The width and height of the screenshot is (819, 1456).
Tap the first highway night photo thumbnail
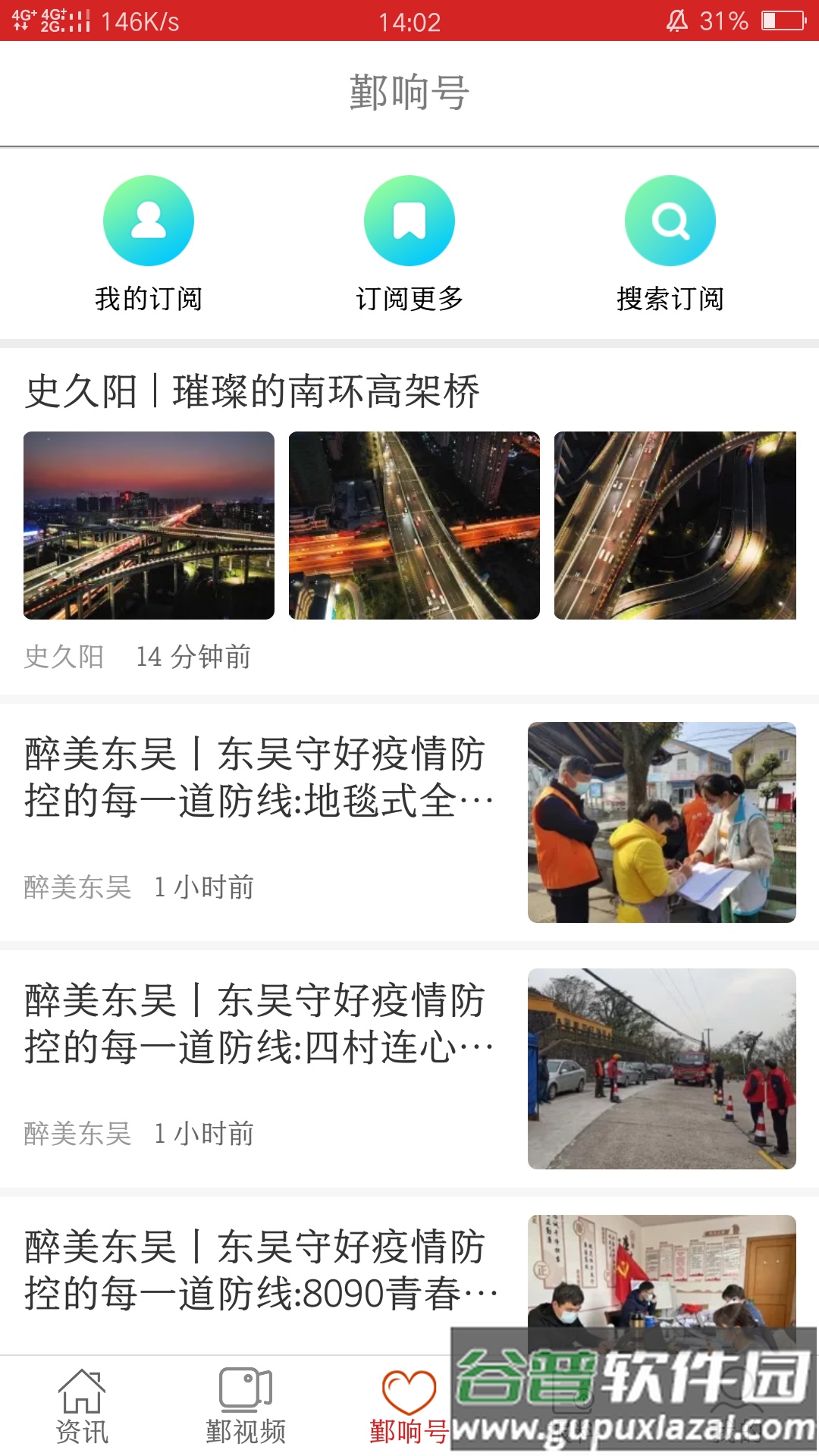coord(148,525)
